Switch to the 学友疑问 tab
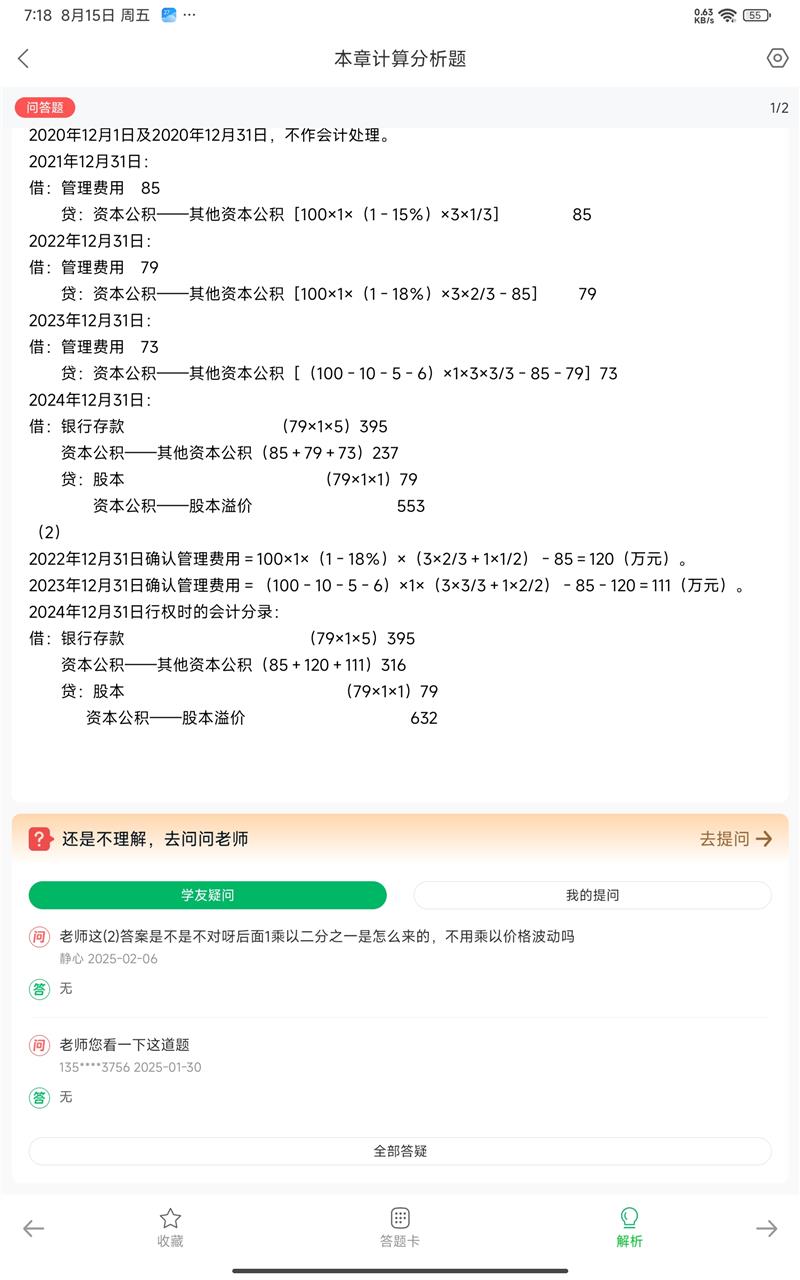The image size is (800, 1280). click(208, 895)
